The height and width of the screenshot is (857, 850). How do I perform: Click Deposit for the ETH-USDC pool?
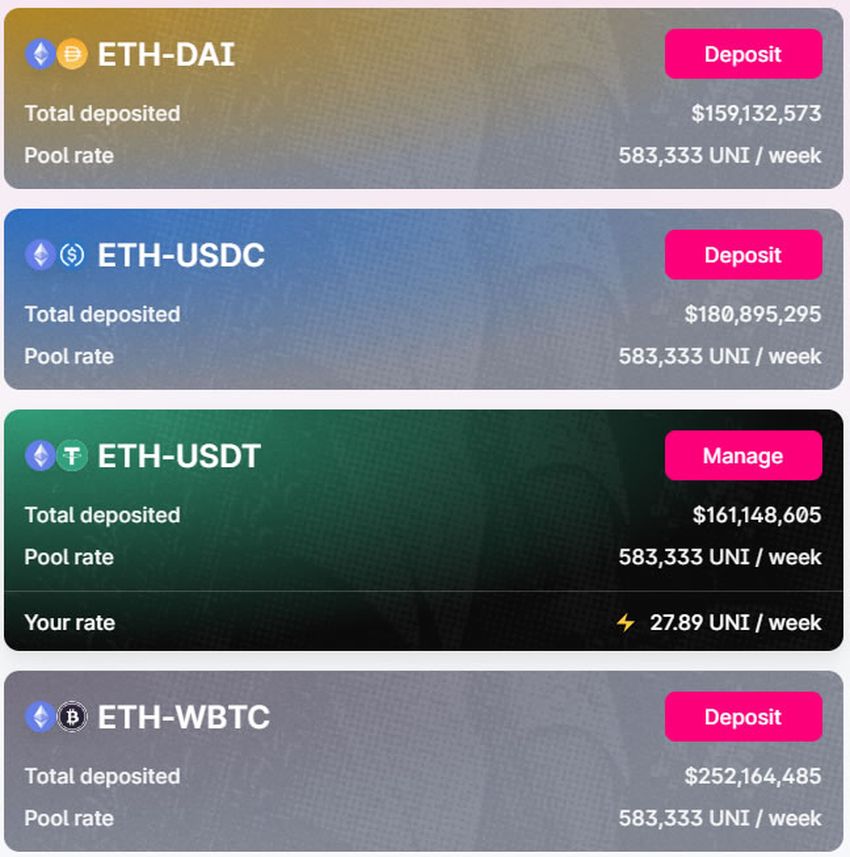click(743, 255)
